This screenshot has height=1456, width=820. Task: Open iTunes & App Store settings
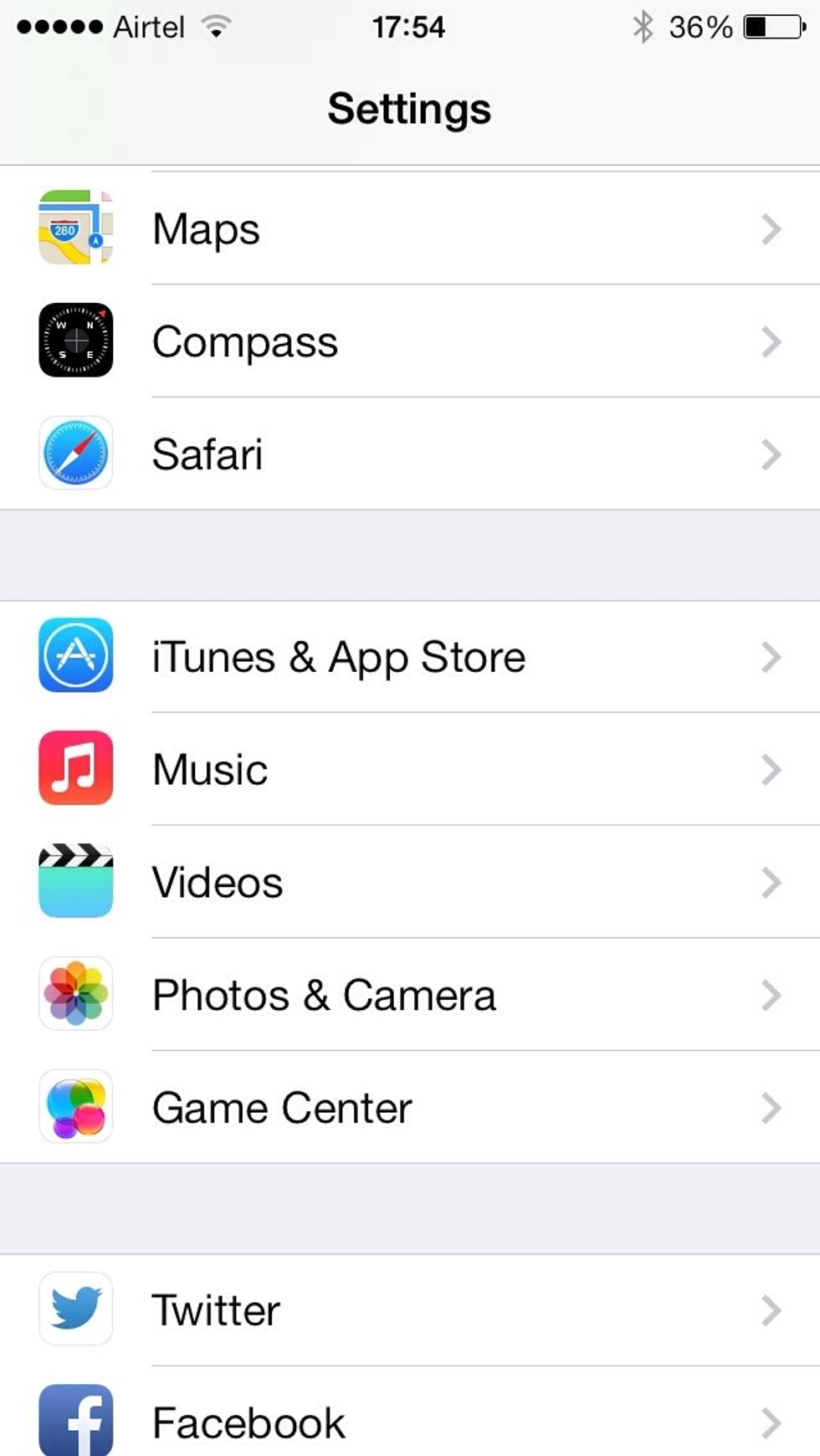coord(410,657)
